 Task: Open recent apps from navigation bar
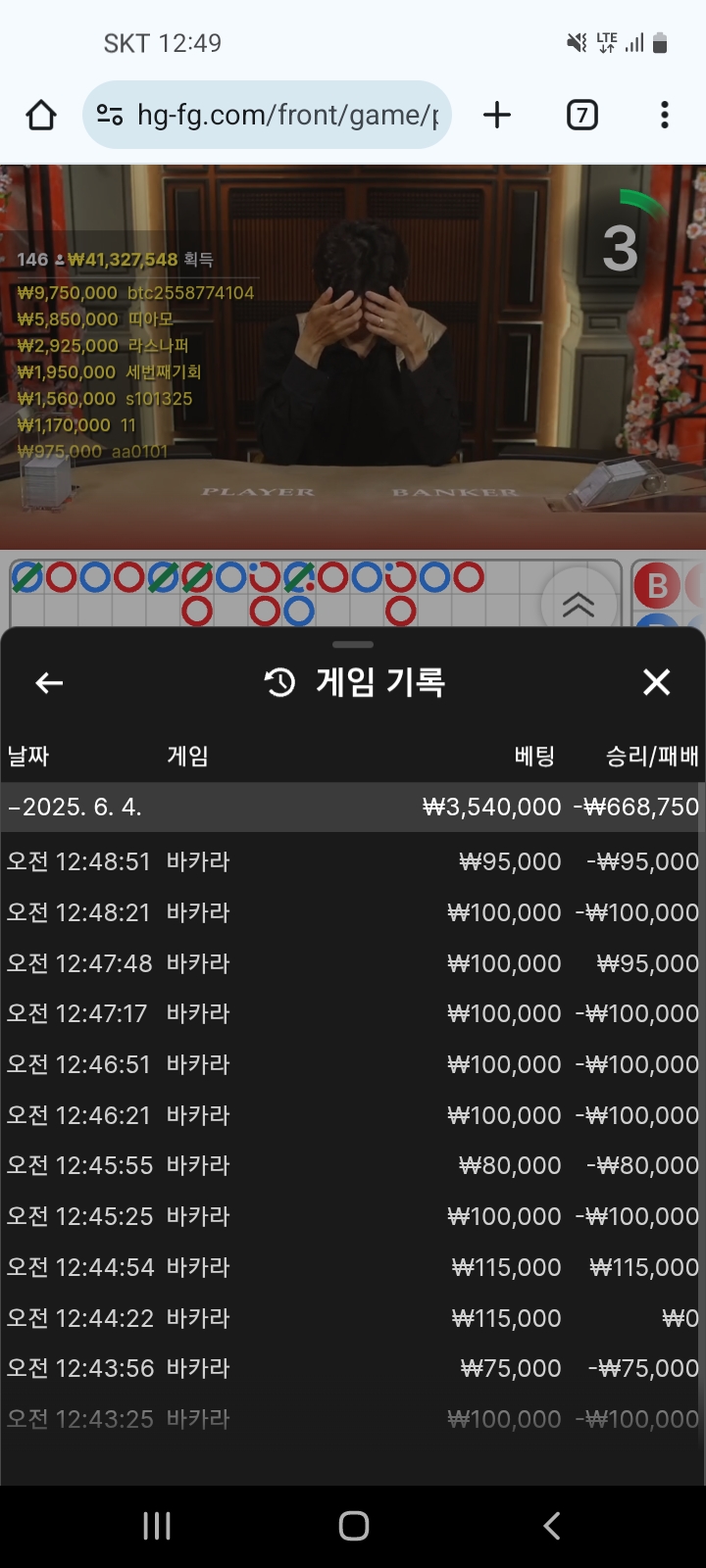tap(157, 1525)
